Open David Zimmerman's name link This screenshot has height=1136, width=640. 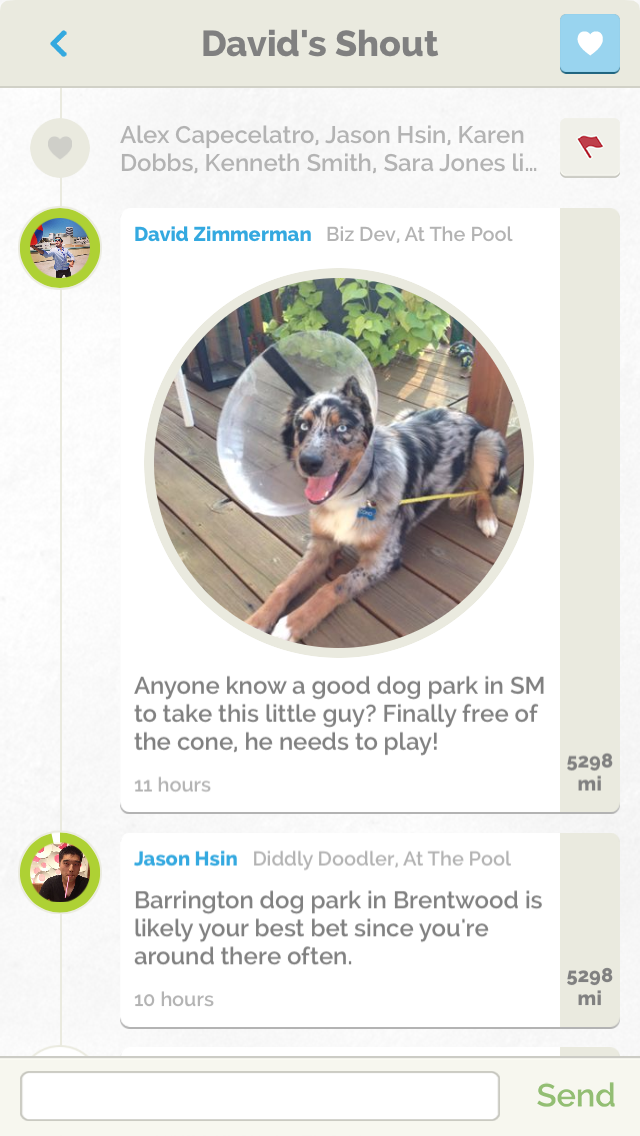point(223,234)
